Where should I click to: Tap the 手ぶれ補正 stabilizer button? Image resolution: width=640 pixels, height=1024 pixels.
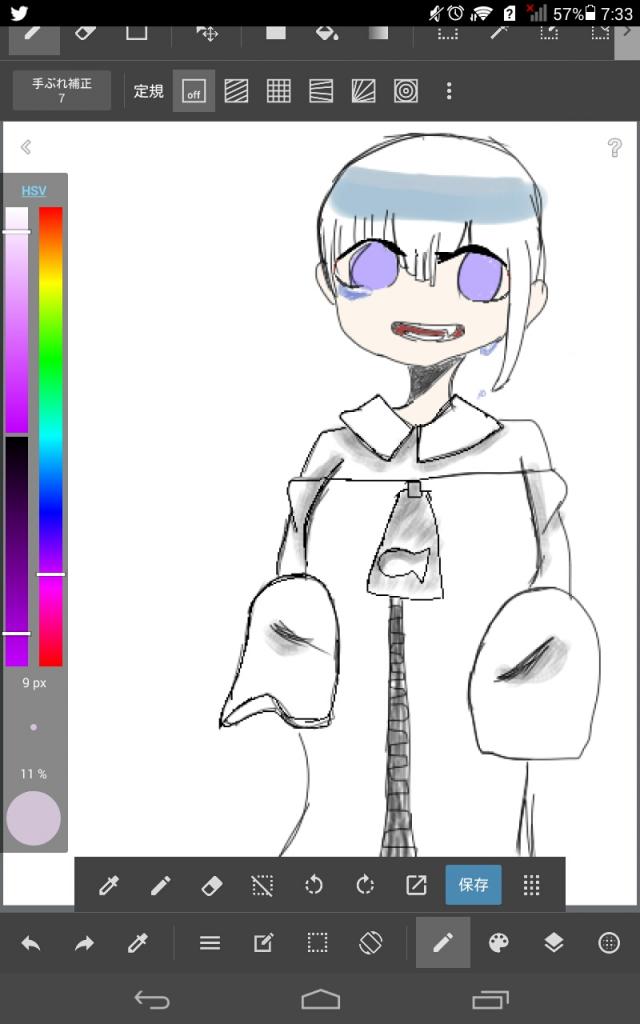pyautogui.click(x=62, y=91)
